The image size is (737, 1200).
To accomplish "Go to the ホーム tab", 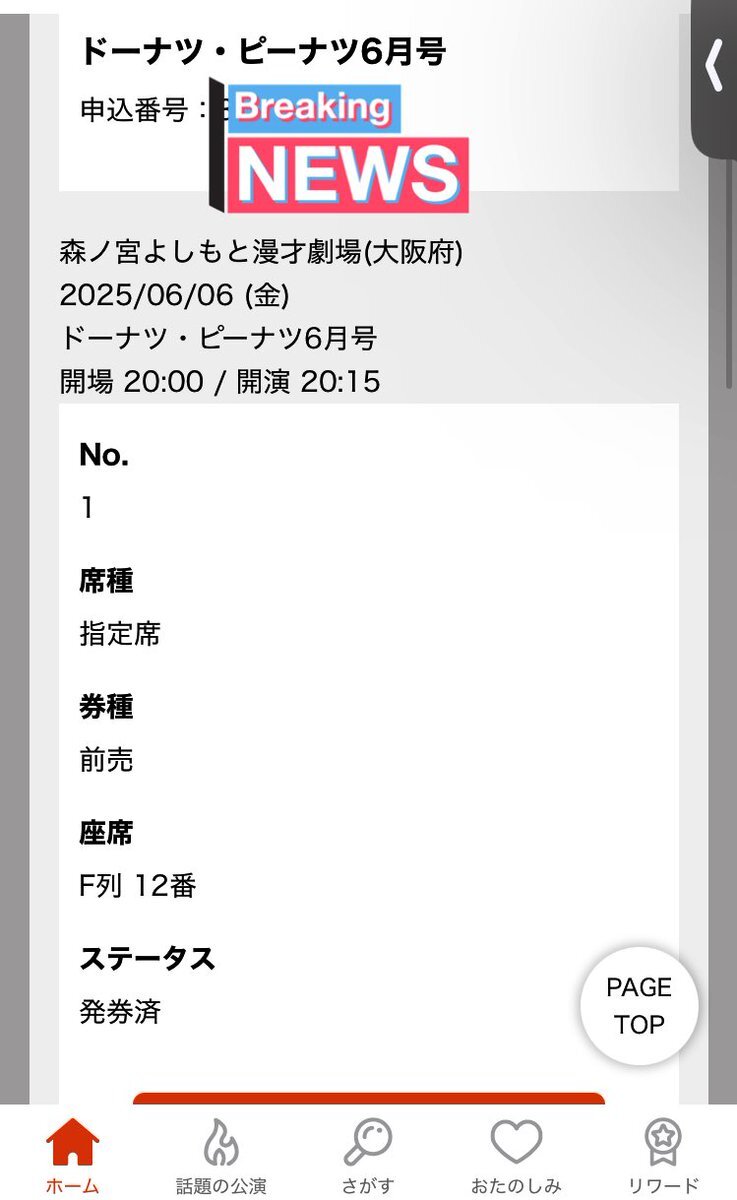I will point(73,1154).
